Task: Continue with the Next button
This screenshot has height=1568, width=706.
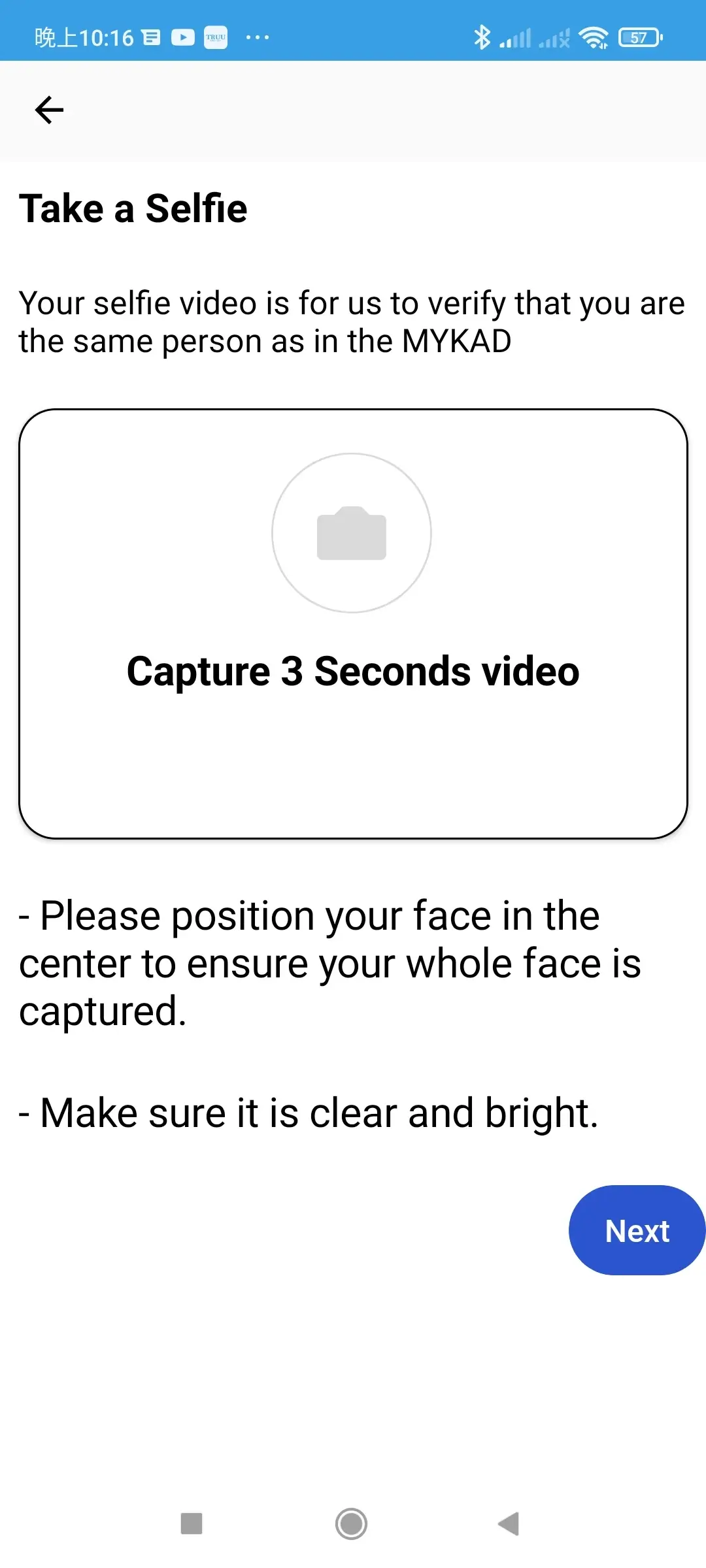Action: tap(637, 1230)
